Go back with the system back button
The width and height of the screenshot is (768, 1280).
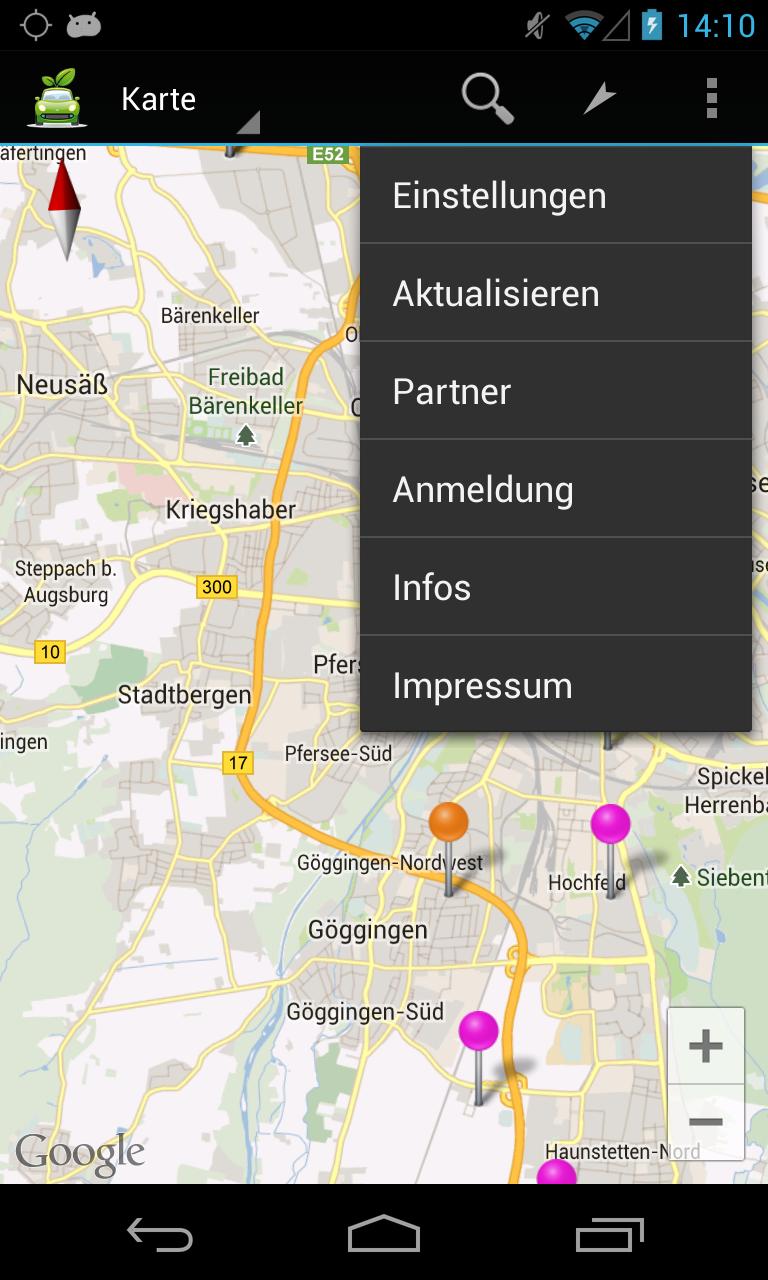pos(160,1235)
